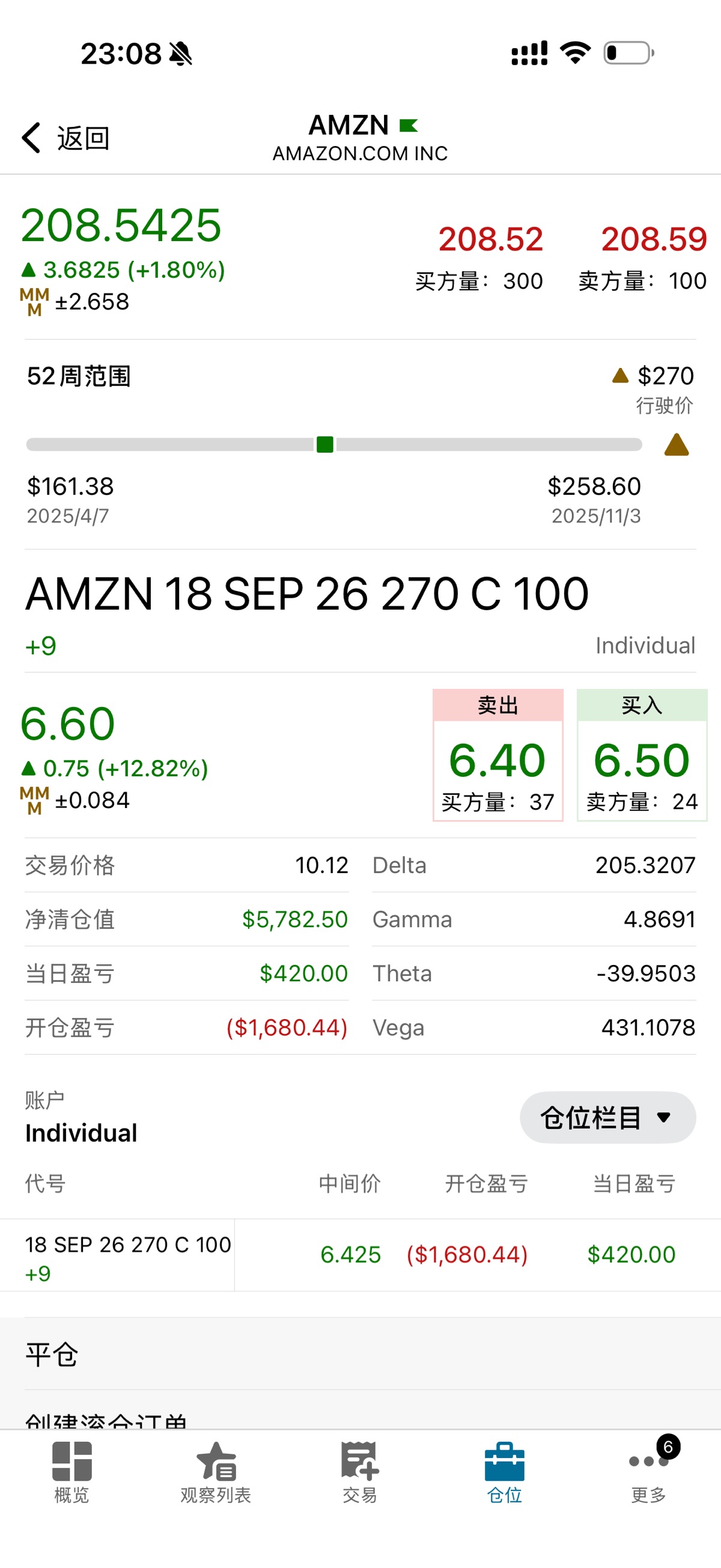Go to the 交易 tab
Viewport: 721px width, 1568px height.
tap(359, 1472)
